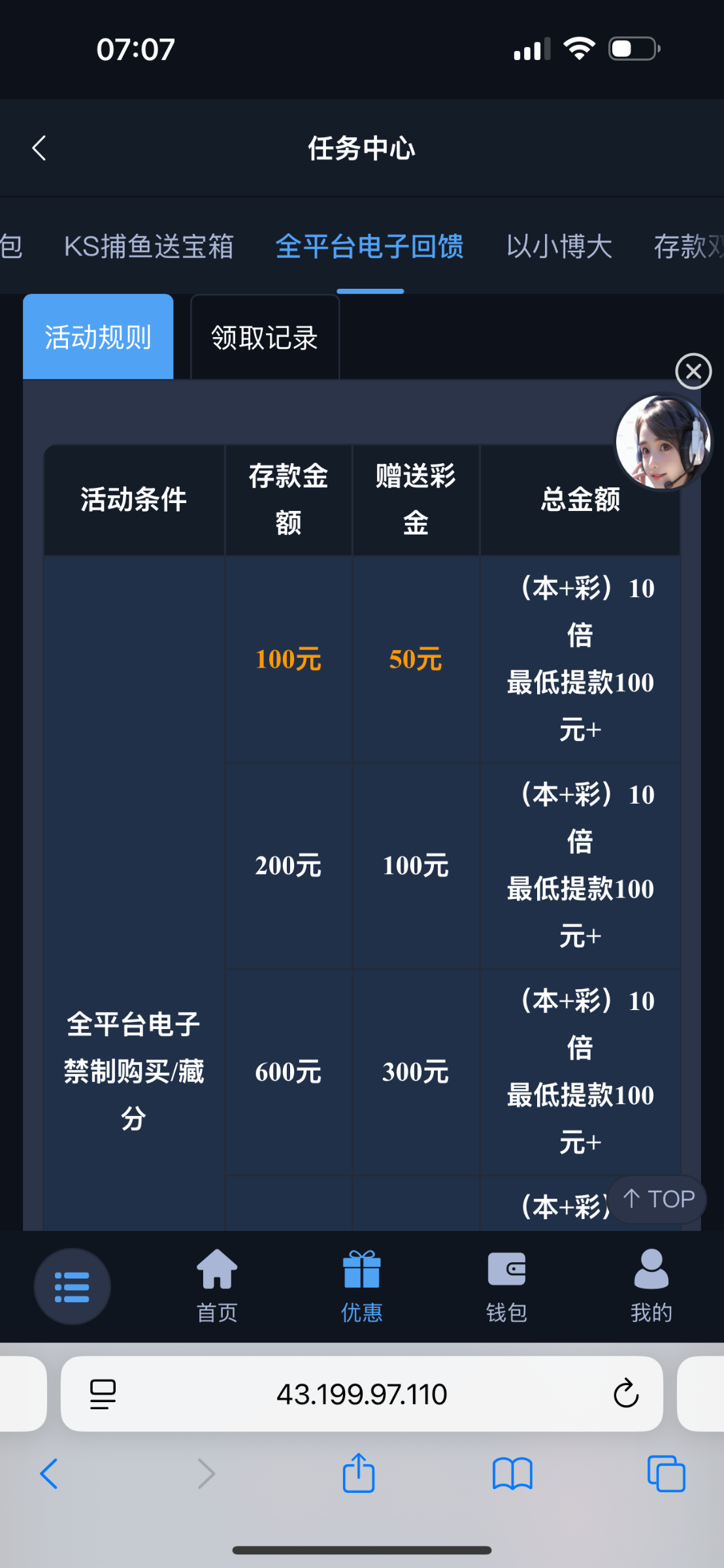Show all open Safari tabs
Viewport: 724px width, 1568px height.
pos(666,1474)
